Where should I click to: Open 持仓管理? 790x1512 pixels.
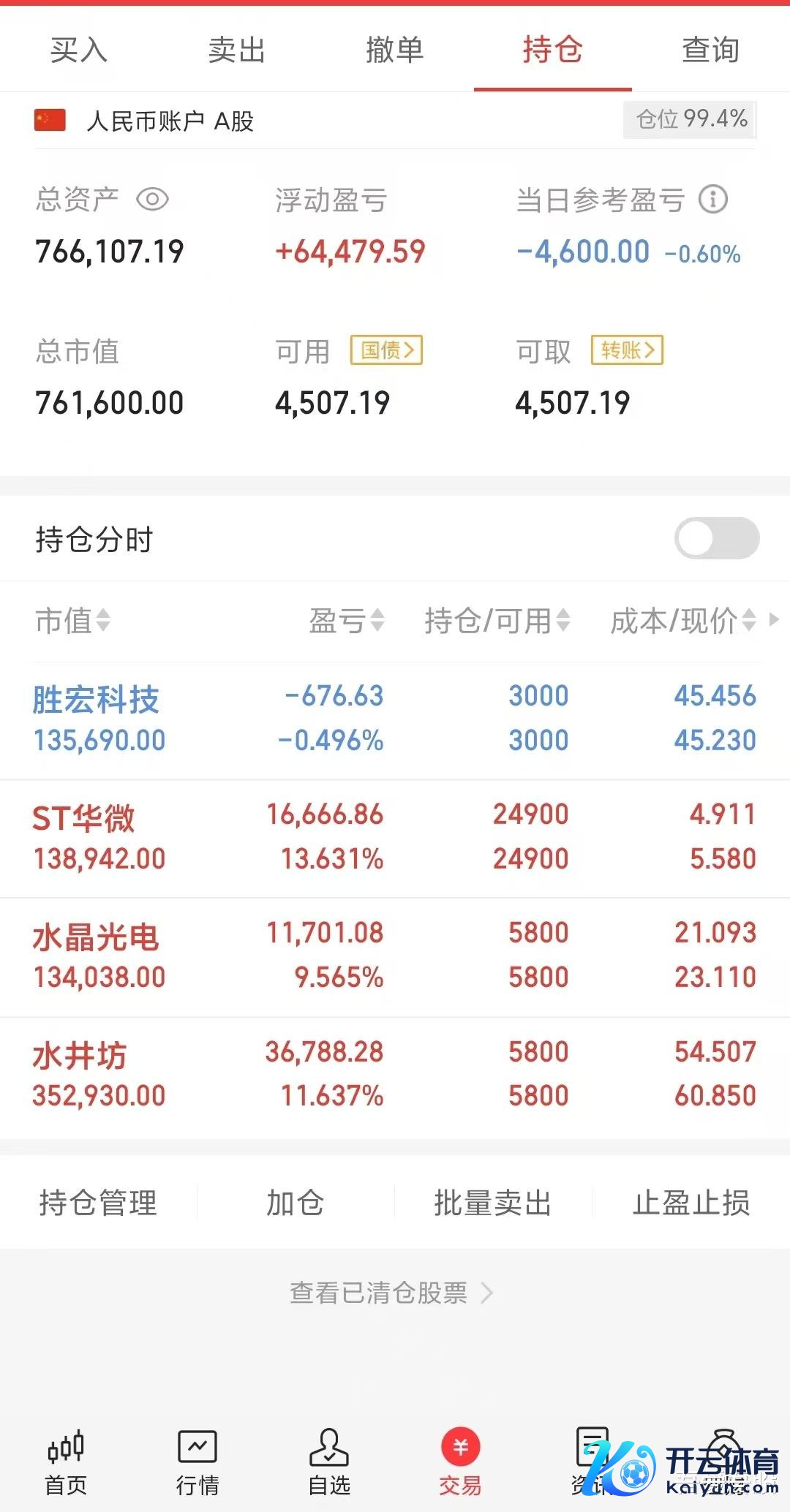(x=98, y=1203)
